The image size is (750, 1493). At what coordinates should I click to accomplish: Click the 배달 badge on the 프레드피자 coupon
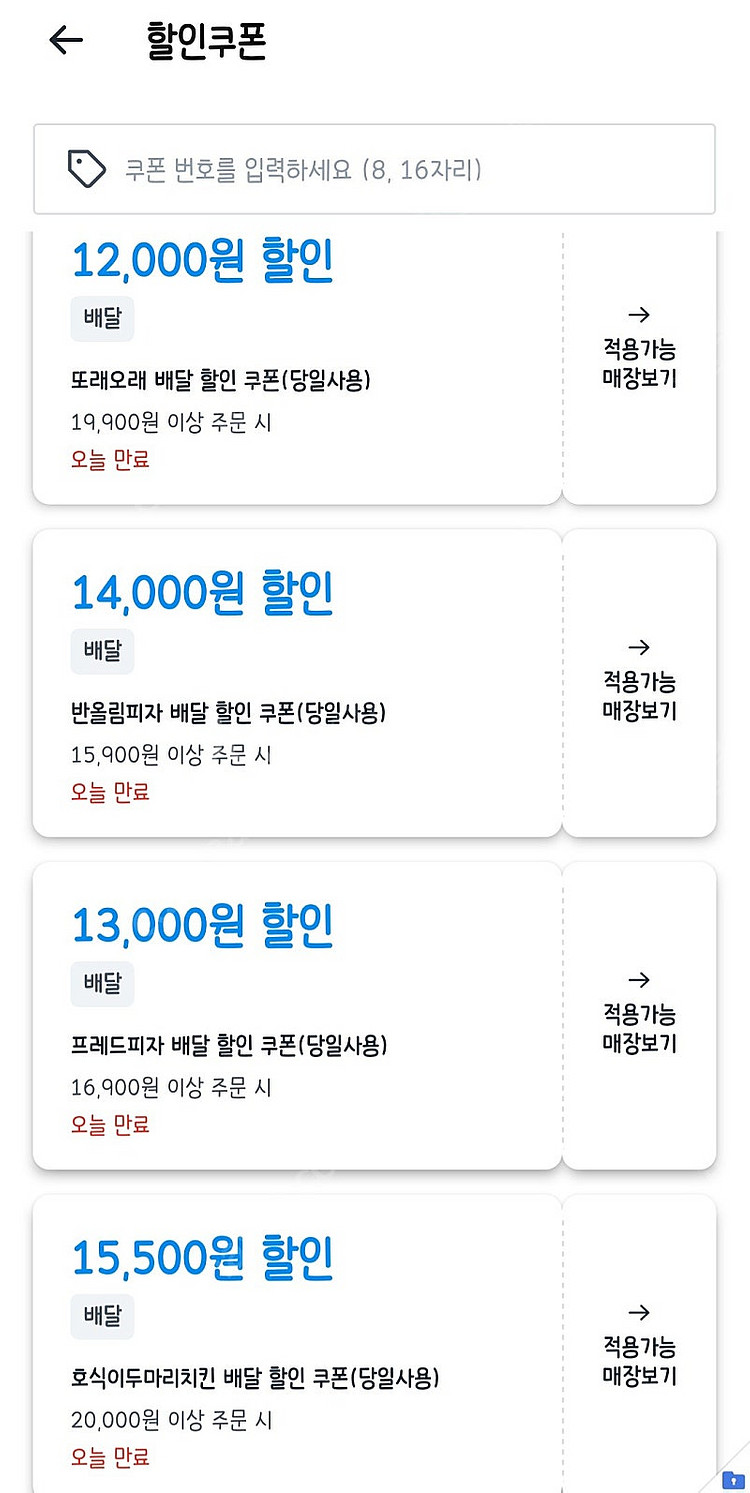101,984
